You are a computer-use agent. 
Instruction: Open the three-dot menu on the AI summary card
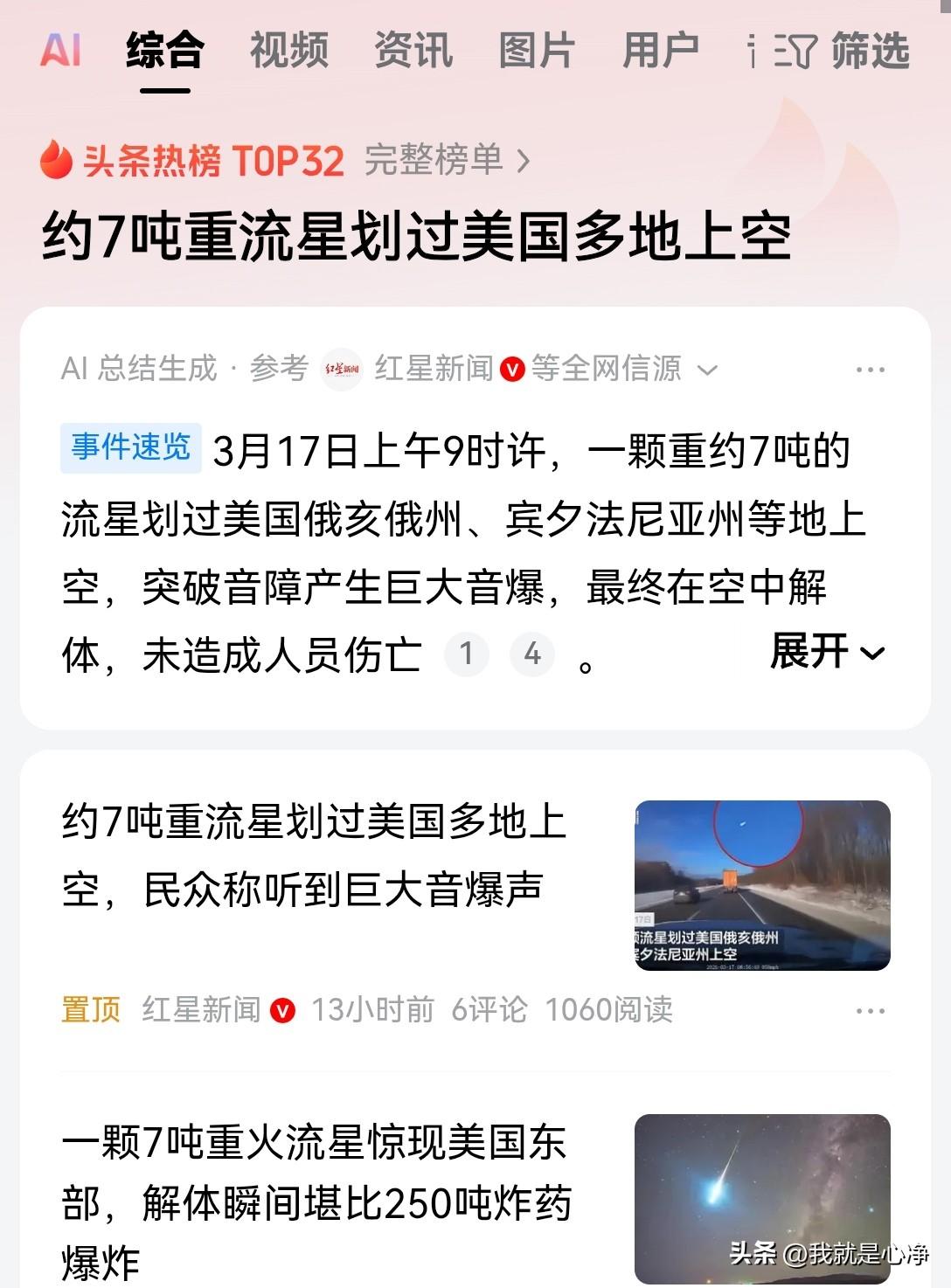[x=870, y=369]
